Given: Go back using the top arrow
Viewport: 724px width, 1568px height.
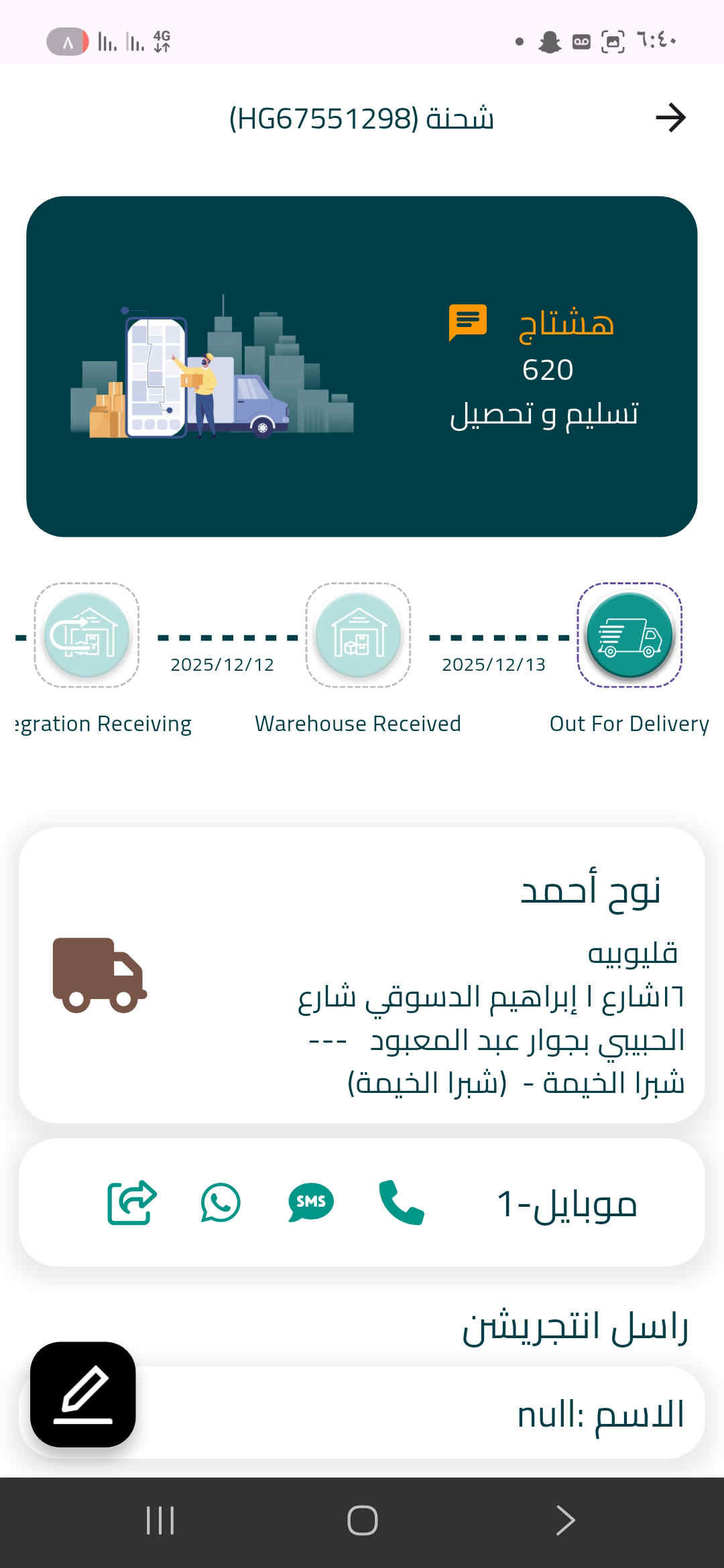Looking at the screenshot, I should [670, 118].
